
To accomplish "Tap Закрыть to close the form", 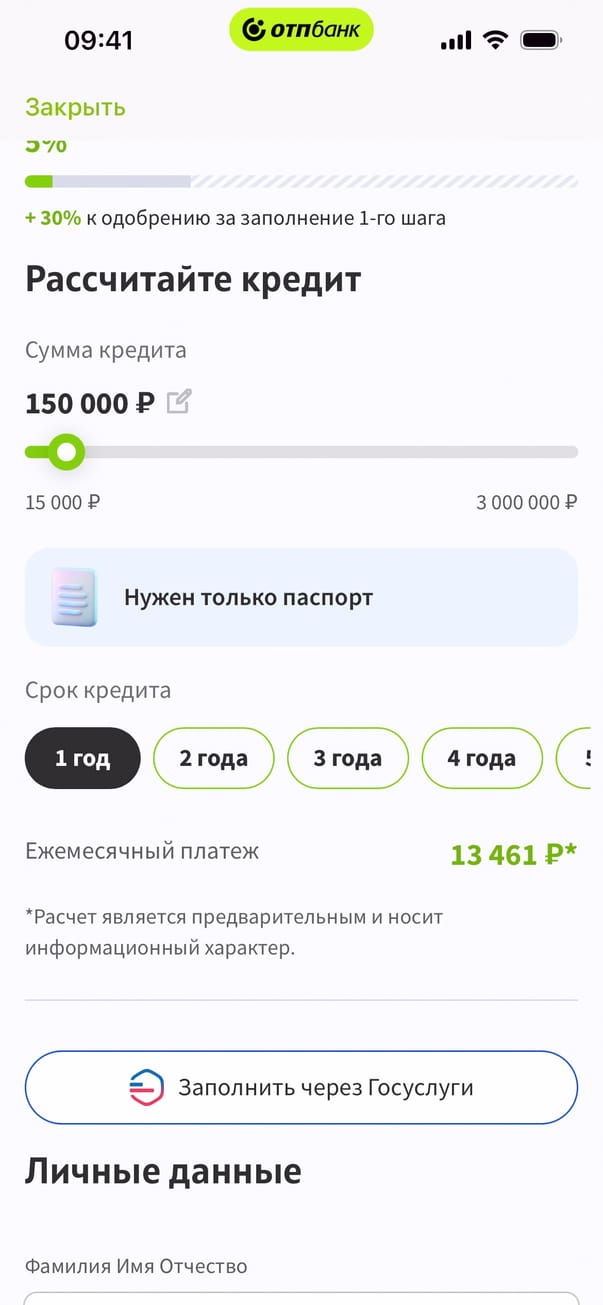I will (75, 107).
